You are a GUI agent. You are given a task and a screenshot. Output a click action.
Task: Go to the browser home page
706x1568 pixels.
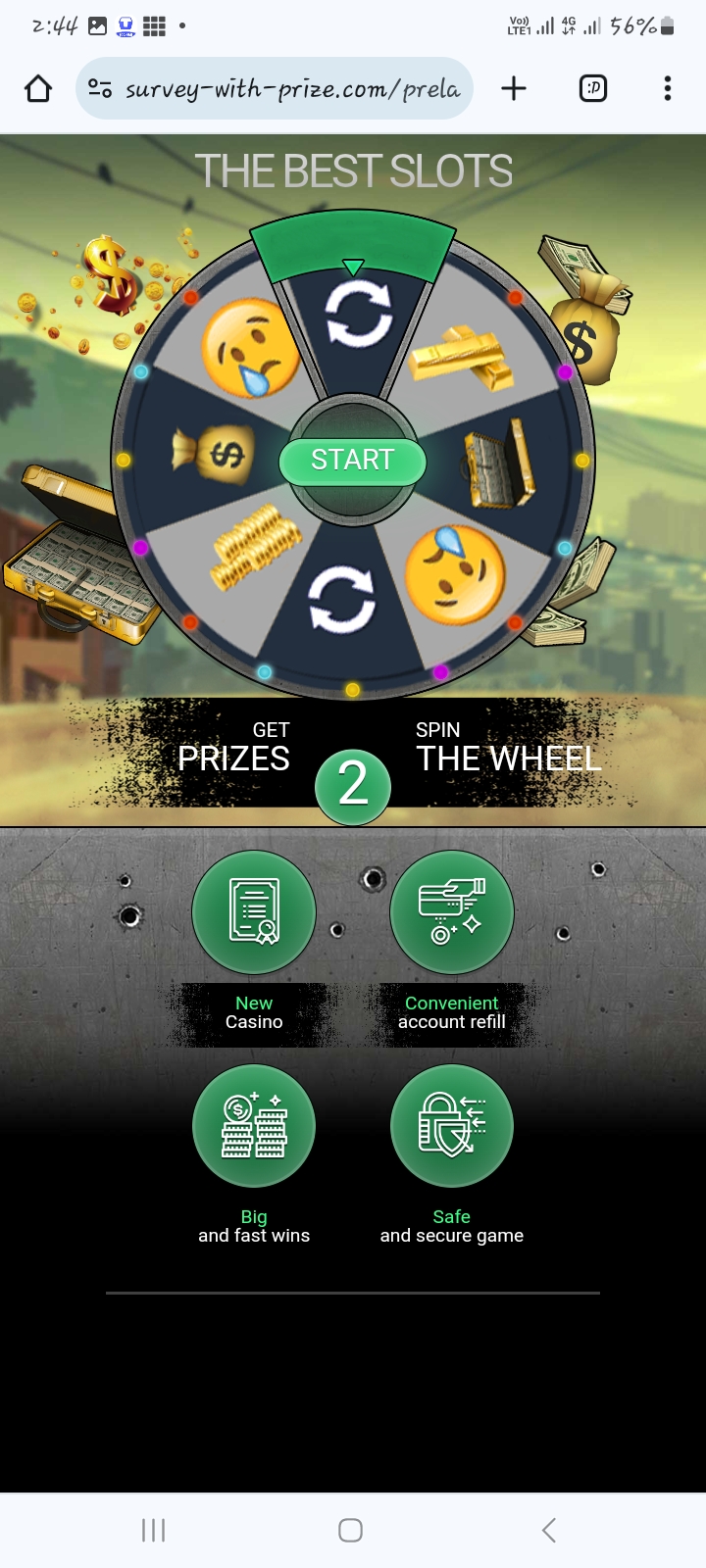coord(38,88)
